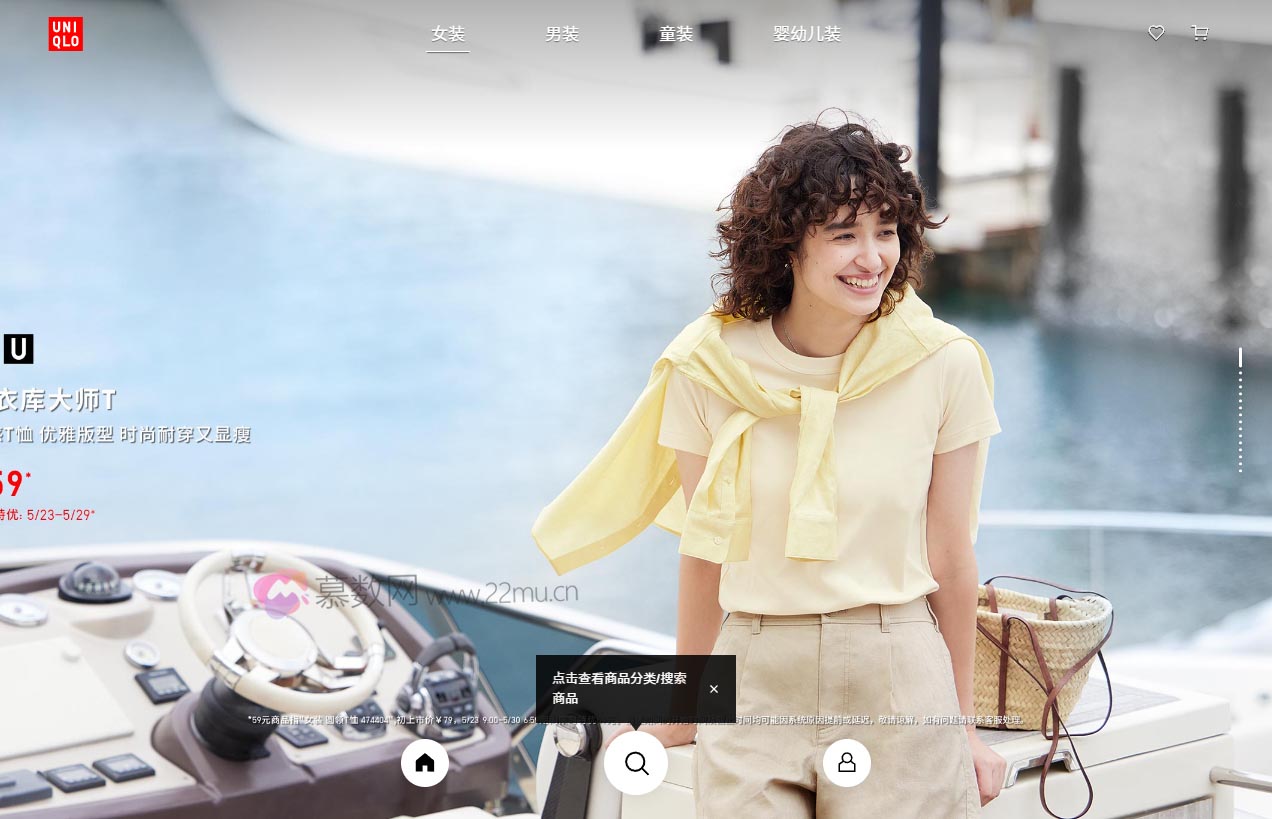Open the UNIQLO logo home link
The width and height of the screenshot is (1272, 819).
click(x=66, y=34)
